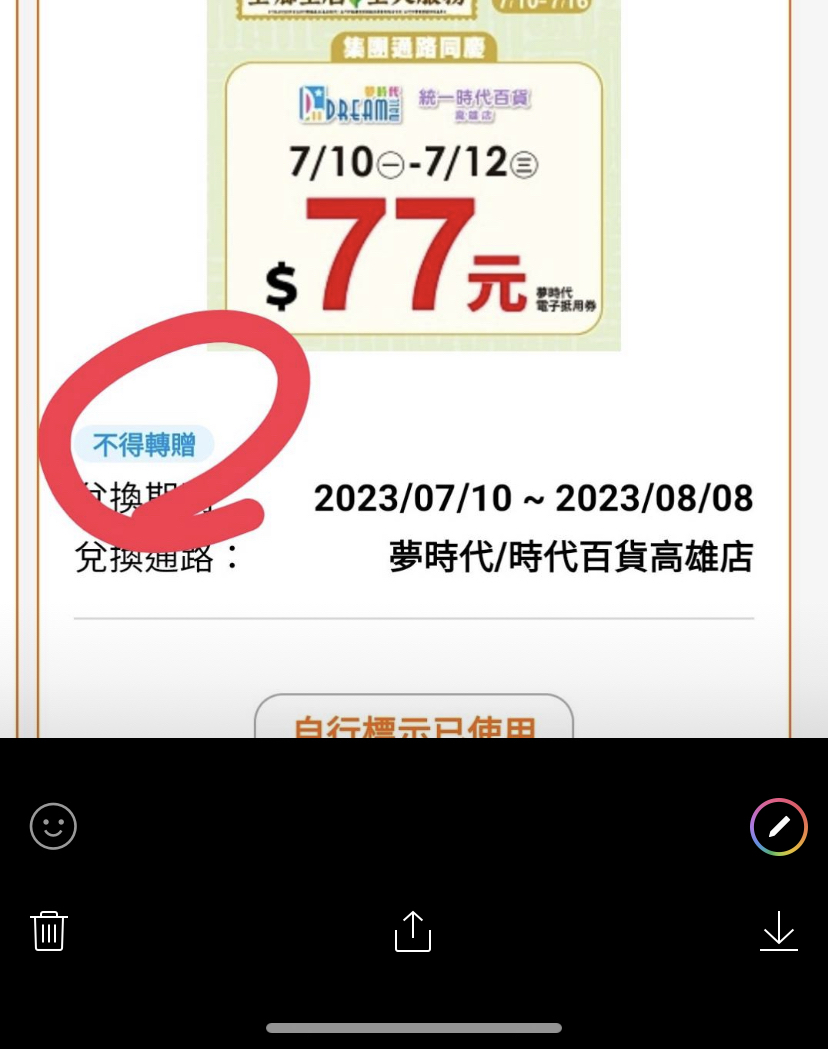
Task: Open the pencil edit tool
Action: tap(778, 826)
